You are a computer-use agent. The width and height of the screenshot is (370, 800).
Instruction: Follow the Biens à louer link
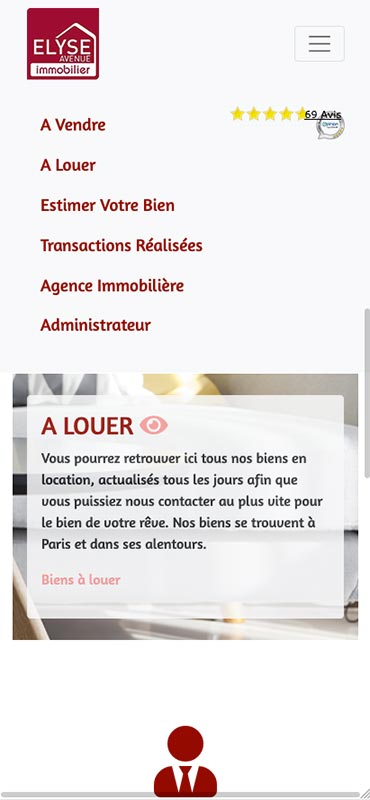click(81, 580)
